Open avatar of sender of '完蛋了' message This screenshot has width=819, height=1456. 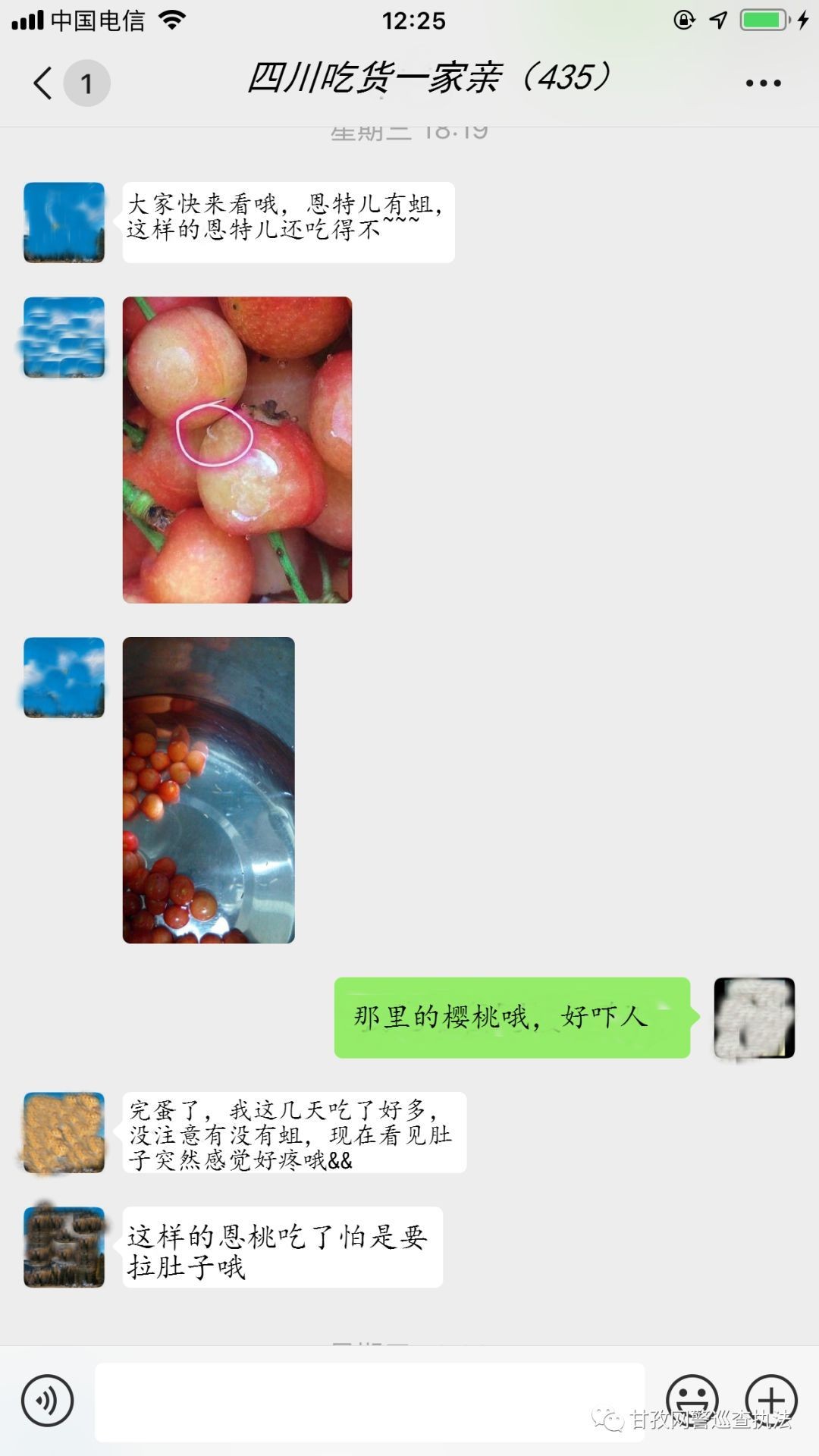tap(64, 1133)
